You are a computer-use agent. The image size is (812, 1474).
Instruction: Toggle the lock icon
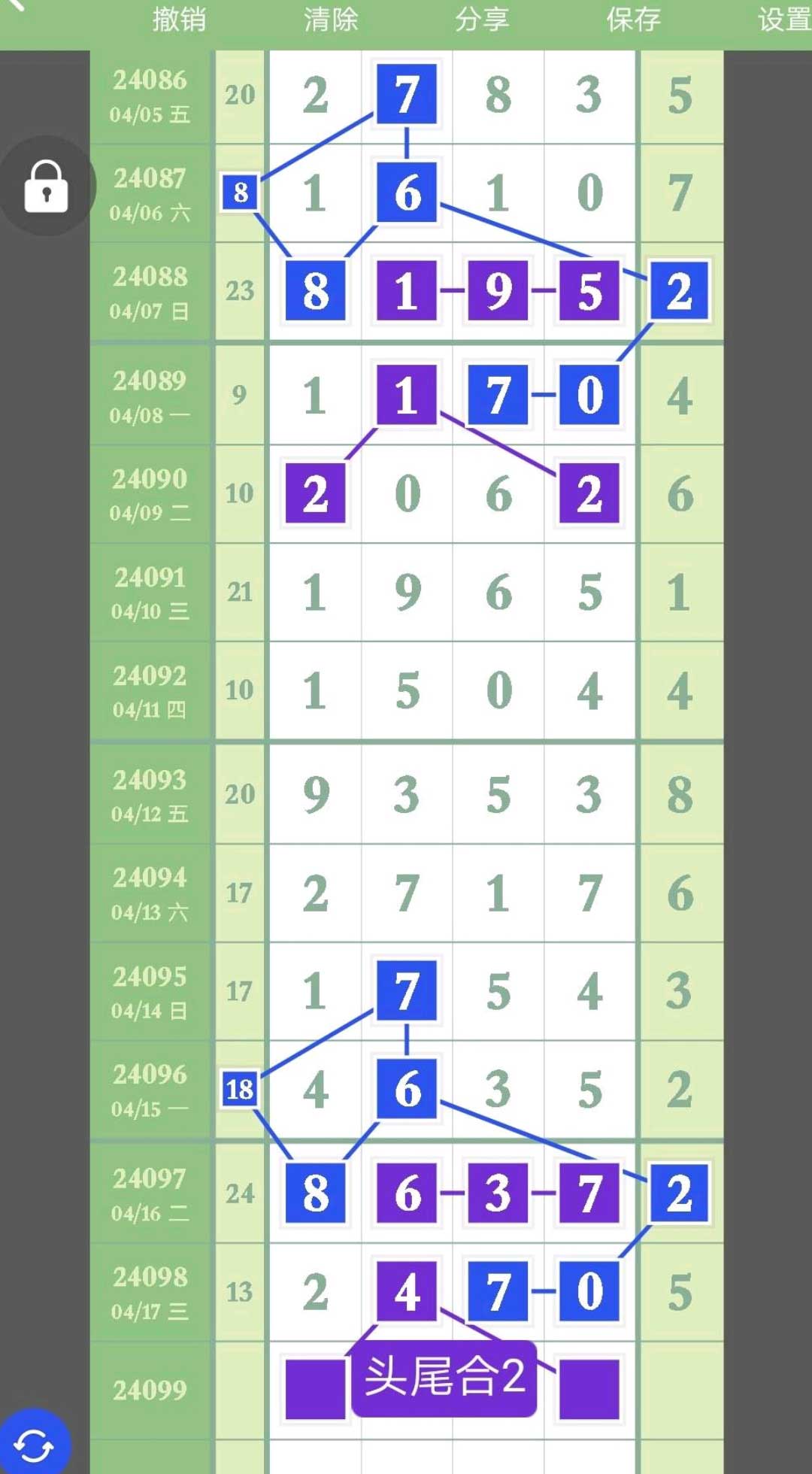pyautogui.click(x=47, y=187)
